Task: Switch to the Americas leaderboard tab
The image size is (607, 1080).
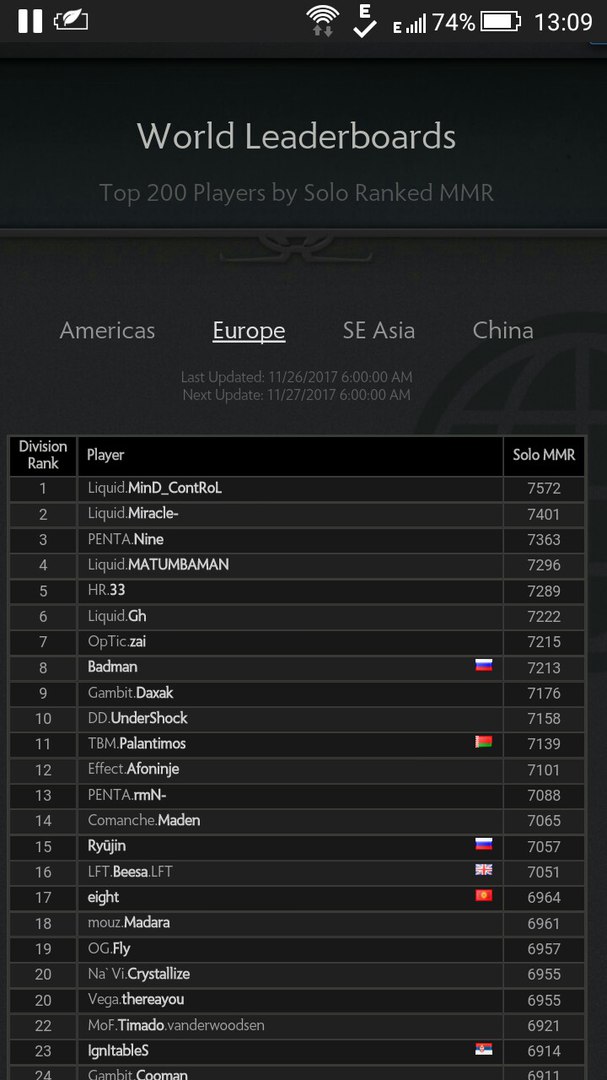Action: coord(107,330)
